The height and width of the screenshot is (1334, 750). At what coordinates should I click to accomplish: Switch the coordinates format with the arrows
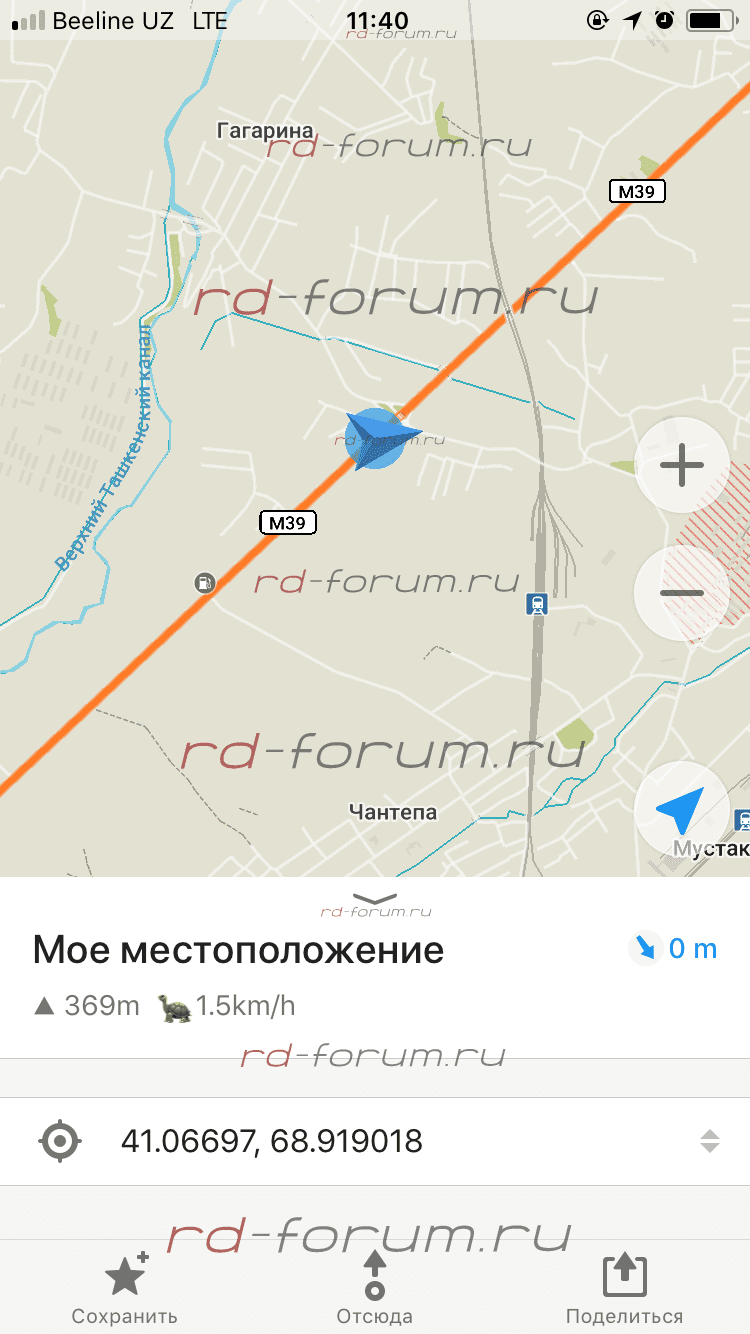709,1141
